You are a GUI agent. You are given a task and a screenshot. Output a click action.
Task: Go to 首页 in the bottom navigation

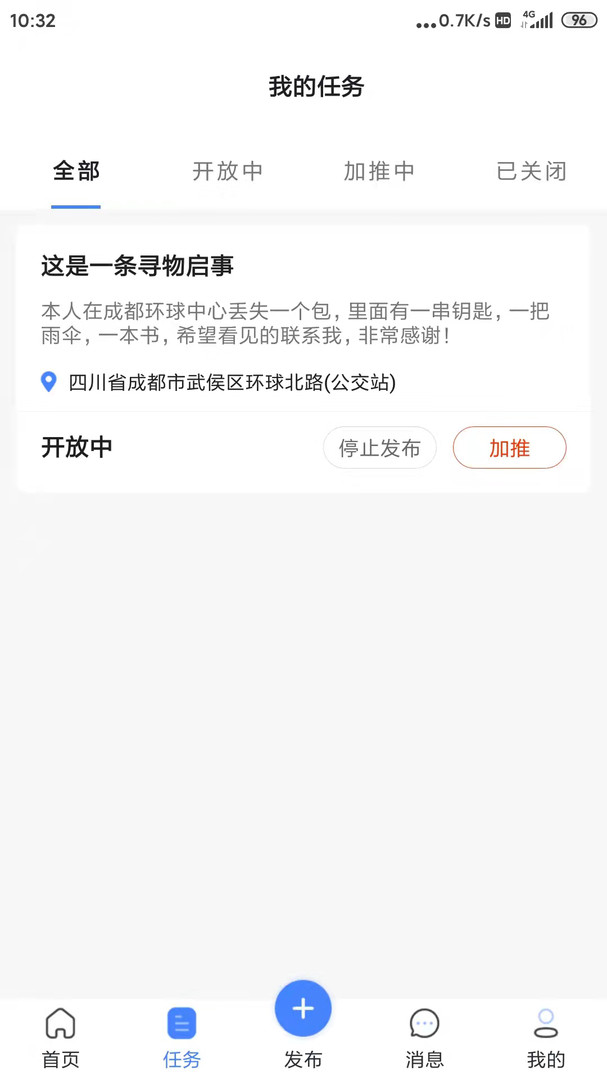61,1037
